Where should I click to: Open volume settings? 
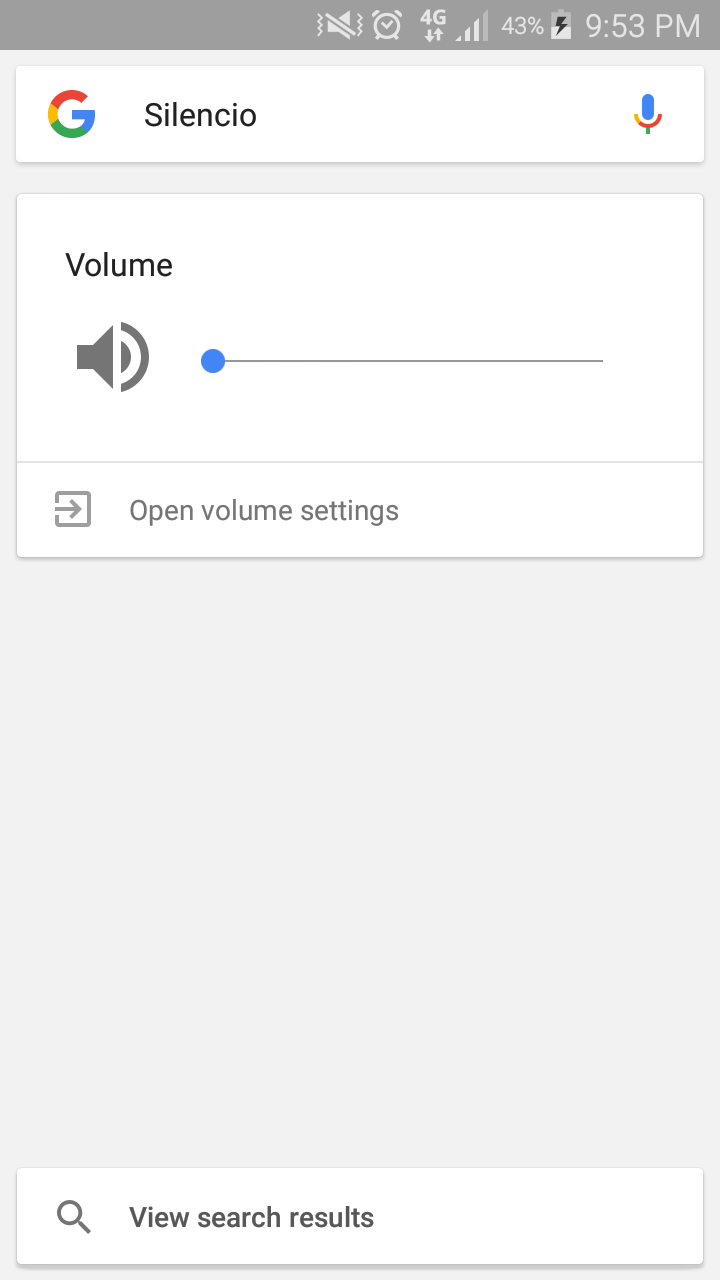[x=360, y=510]
